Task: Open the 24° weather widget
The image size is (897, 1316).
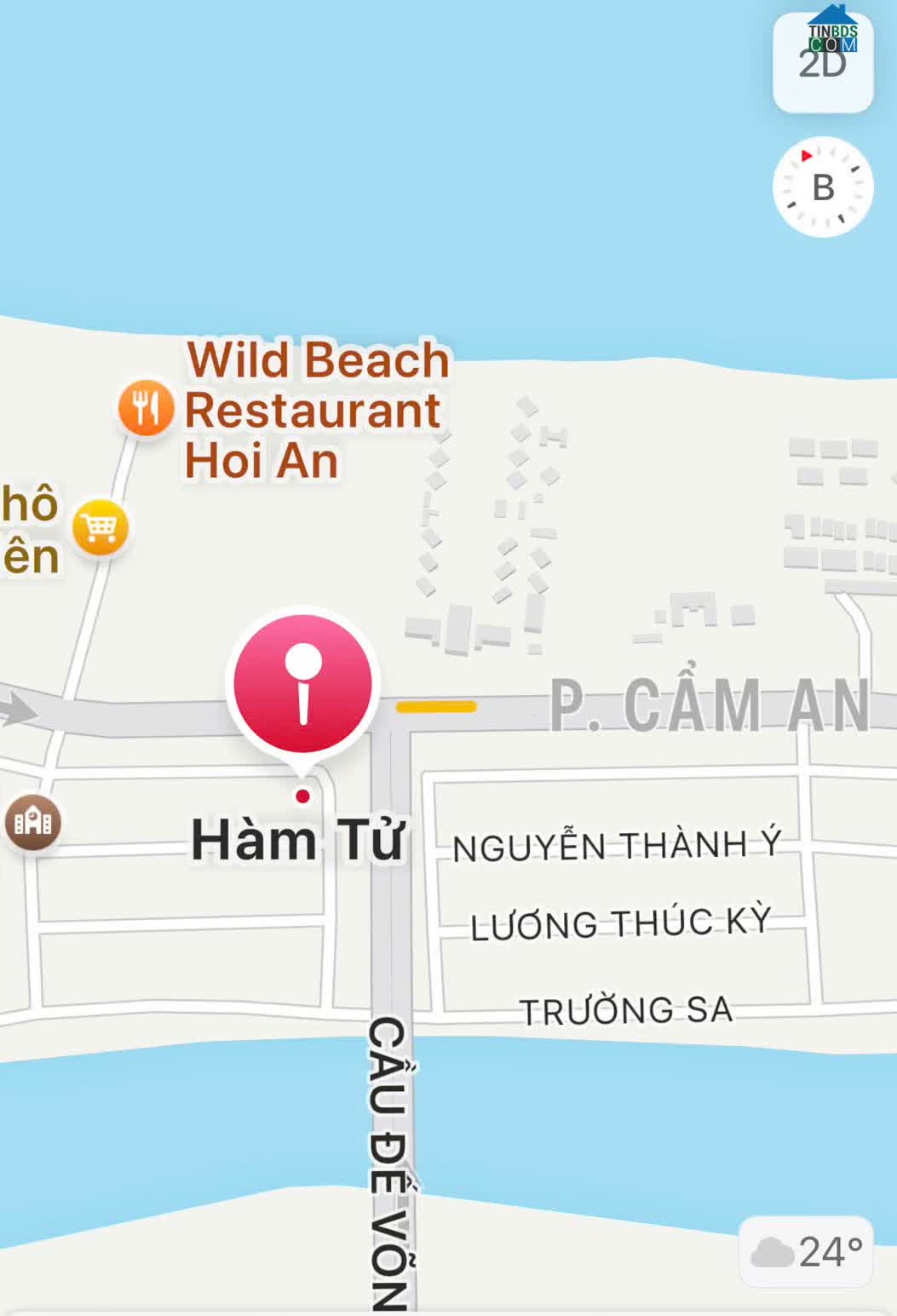Action: [x=806, y=1251]
